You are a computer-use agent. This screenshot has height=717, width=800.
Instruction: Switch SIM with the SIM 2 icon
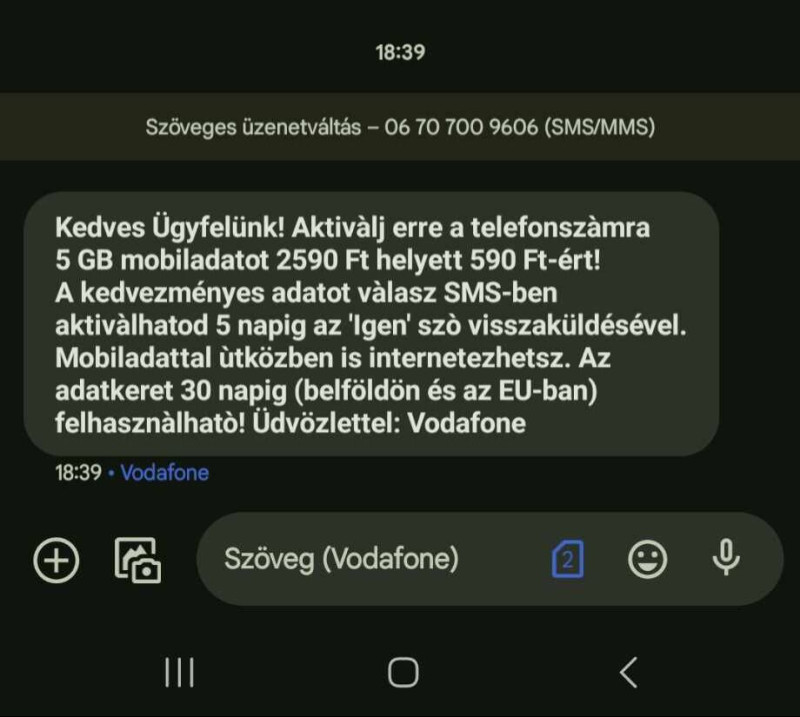[x=568, y=559]
